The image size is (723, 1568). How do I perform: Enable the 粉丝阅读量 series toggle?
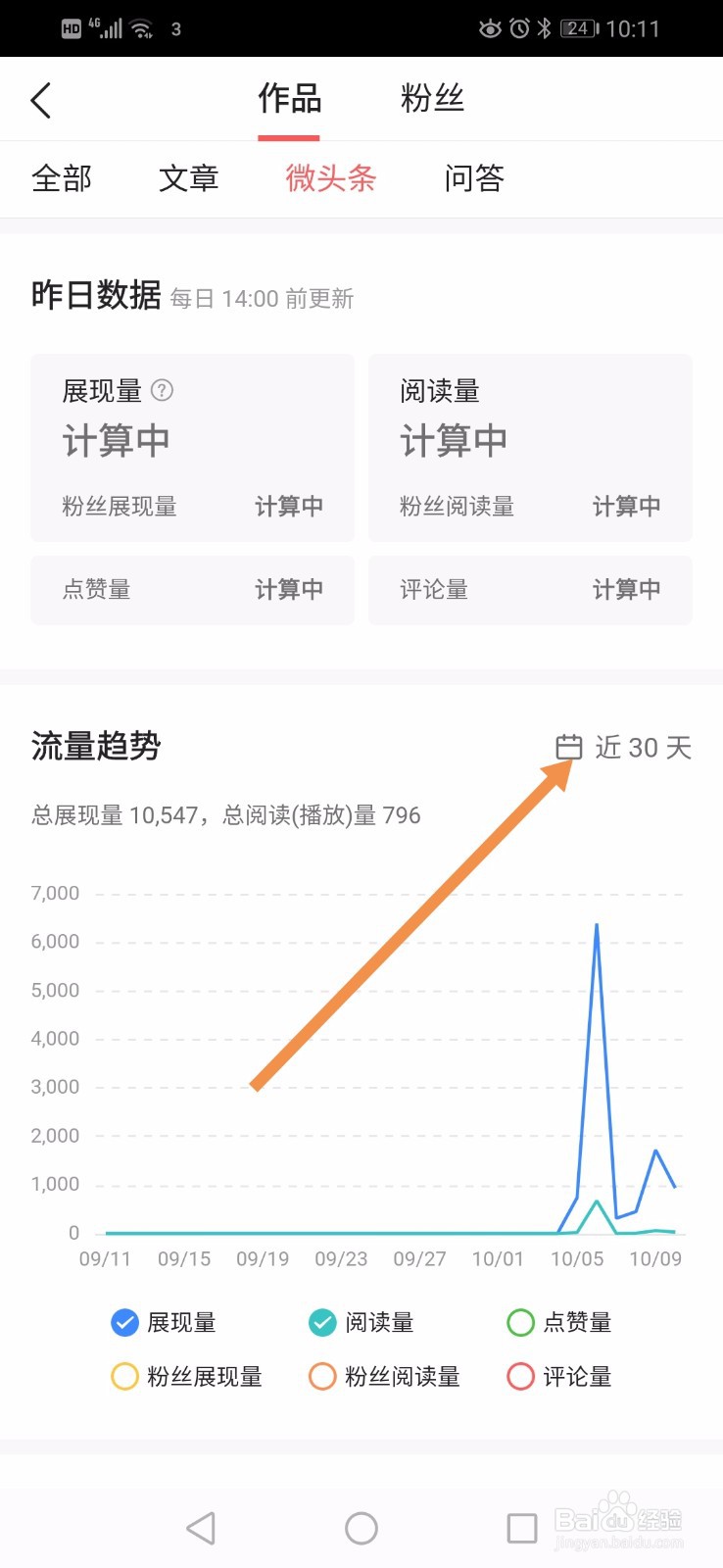tap(322, 1376)
